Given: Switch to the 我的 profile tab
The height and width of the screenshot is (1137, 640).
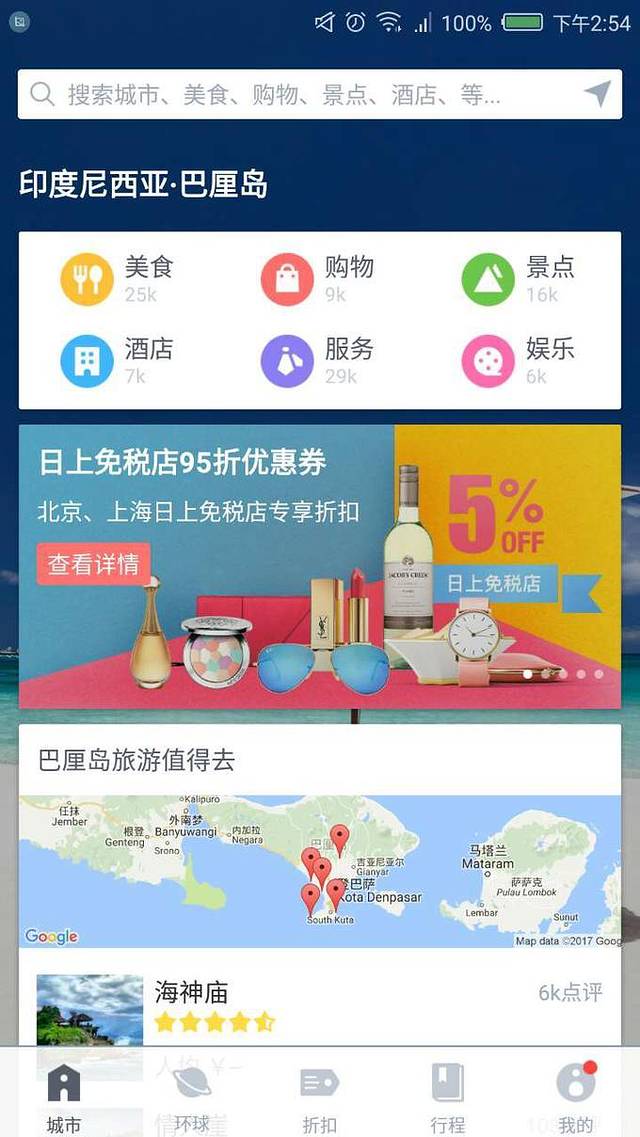Looking at the screenshot, I should pyautogui.click(x=575, y=1097).
